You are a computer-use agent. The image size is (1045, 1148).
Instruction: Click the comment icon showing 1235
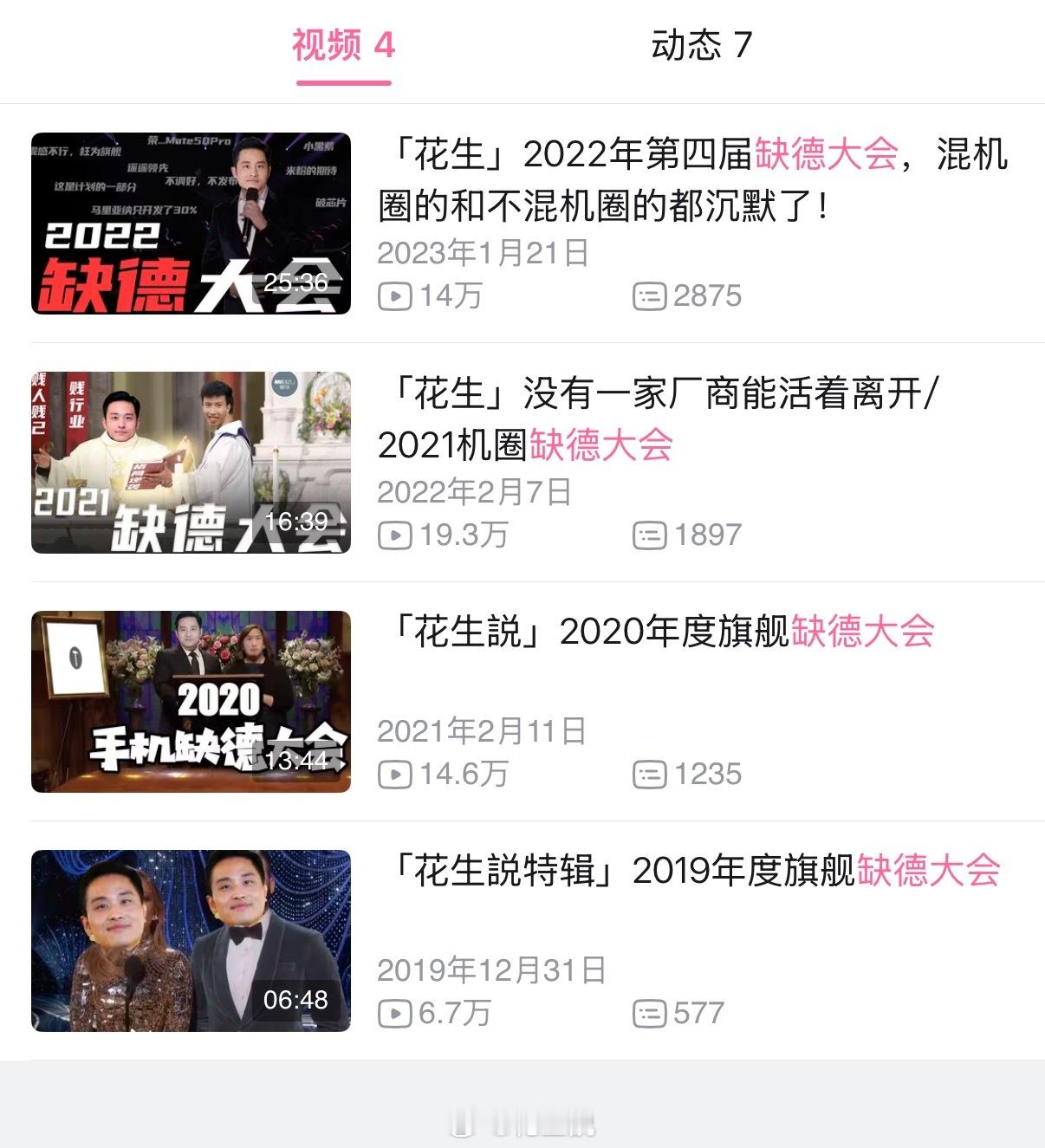click(650, 775)
